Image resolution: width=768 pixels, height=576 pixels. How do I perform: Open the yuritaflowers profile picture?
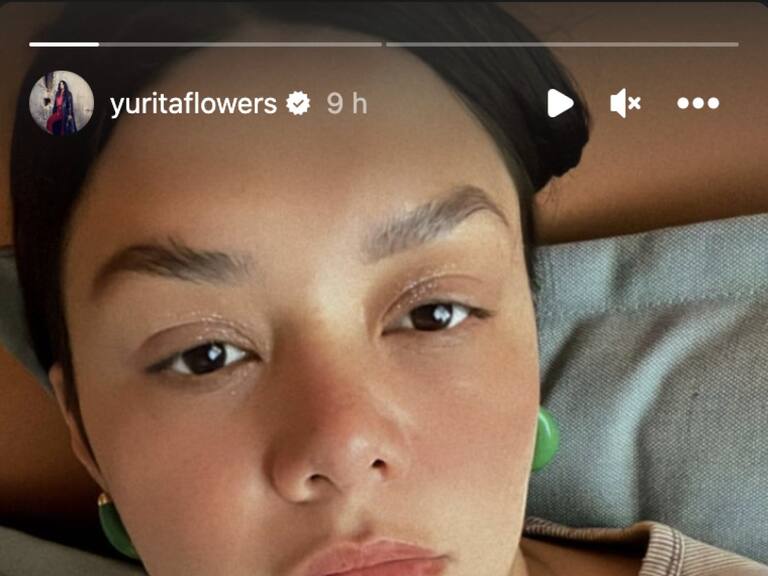point(61,103)
